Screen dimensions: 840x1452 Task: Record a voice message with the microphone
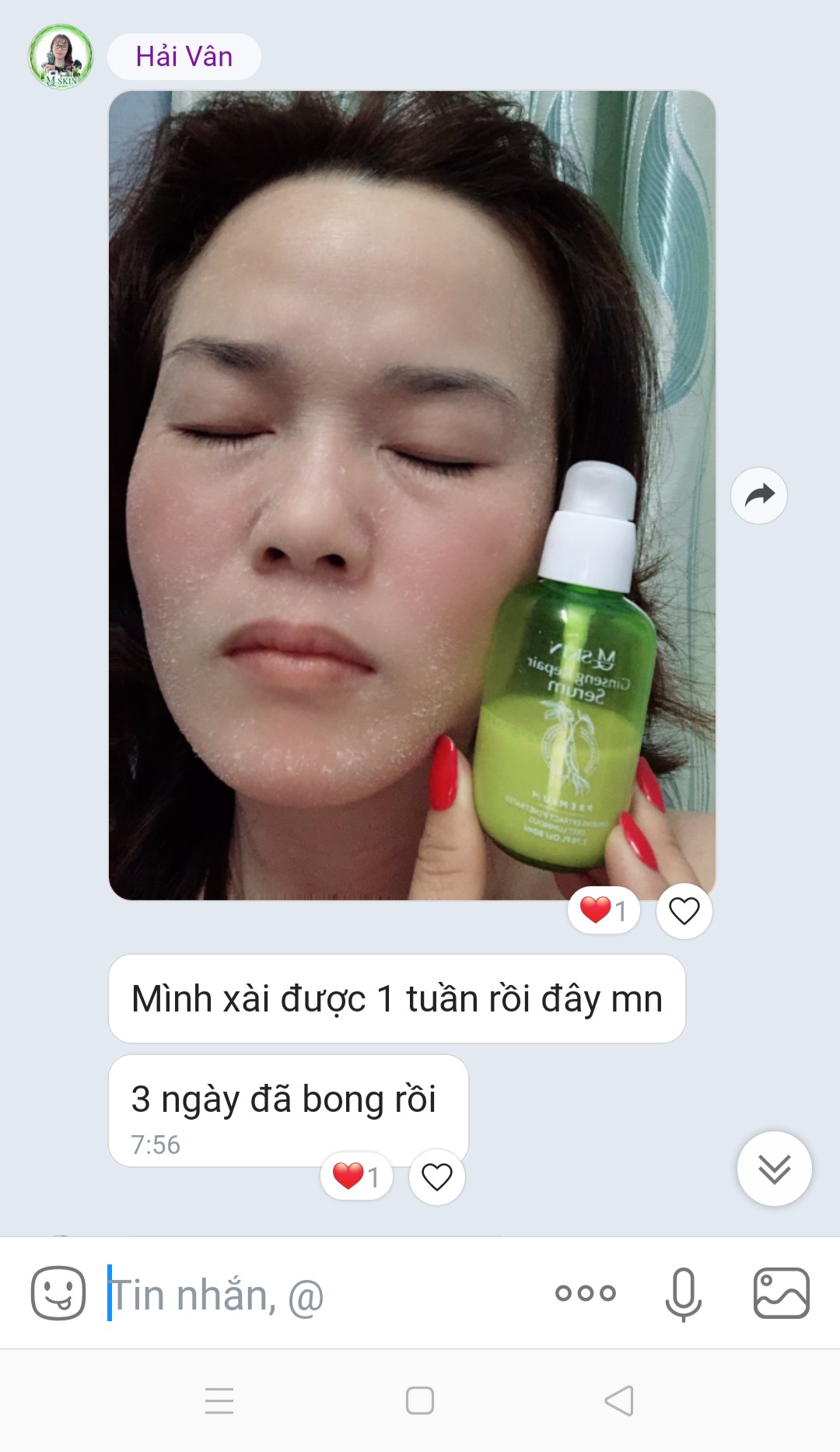pos(684,1293)
